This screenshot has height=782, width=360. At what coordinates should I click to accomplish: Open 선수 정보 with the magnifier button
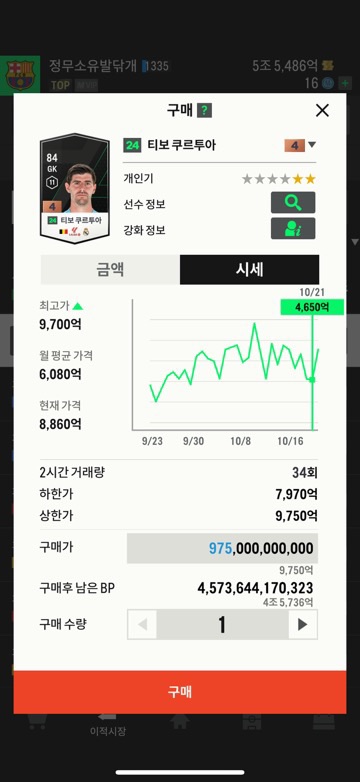pyautogui.click(x=293, y=202)
